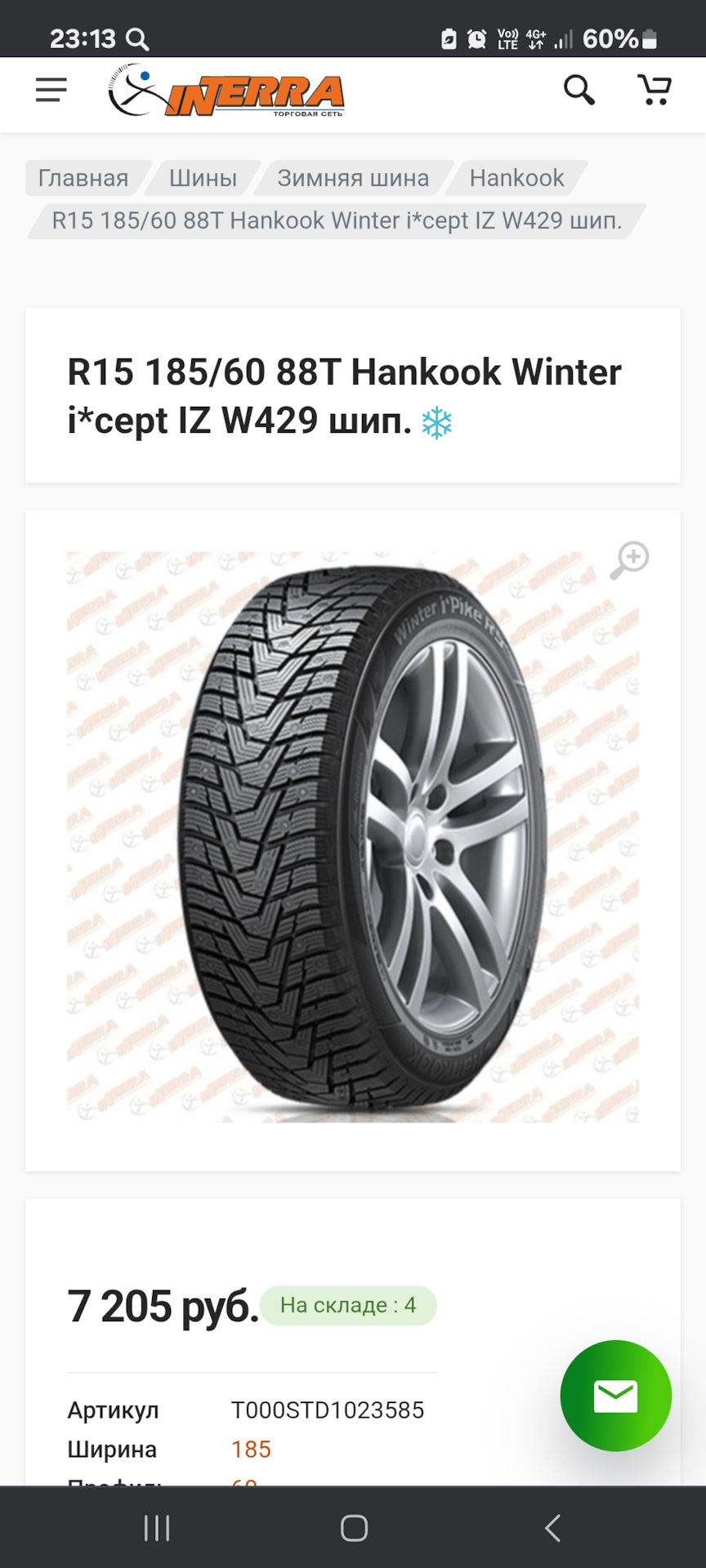Open recent apps from the navigation bar
706x1568 pixels.
[157, 1527]
